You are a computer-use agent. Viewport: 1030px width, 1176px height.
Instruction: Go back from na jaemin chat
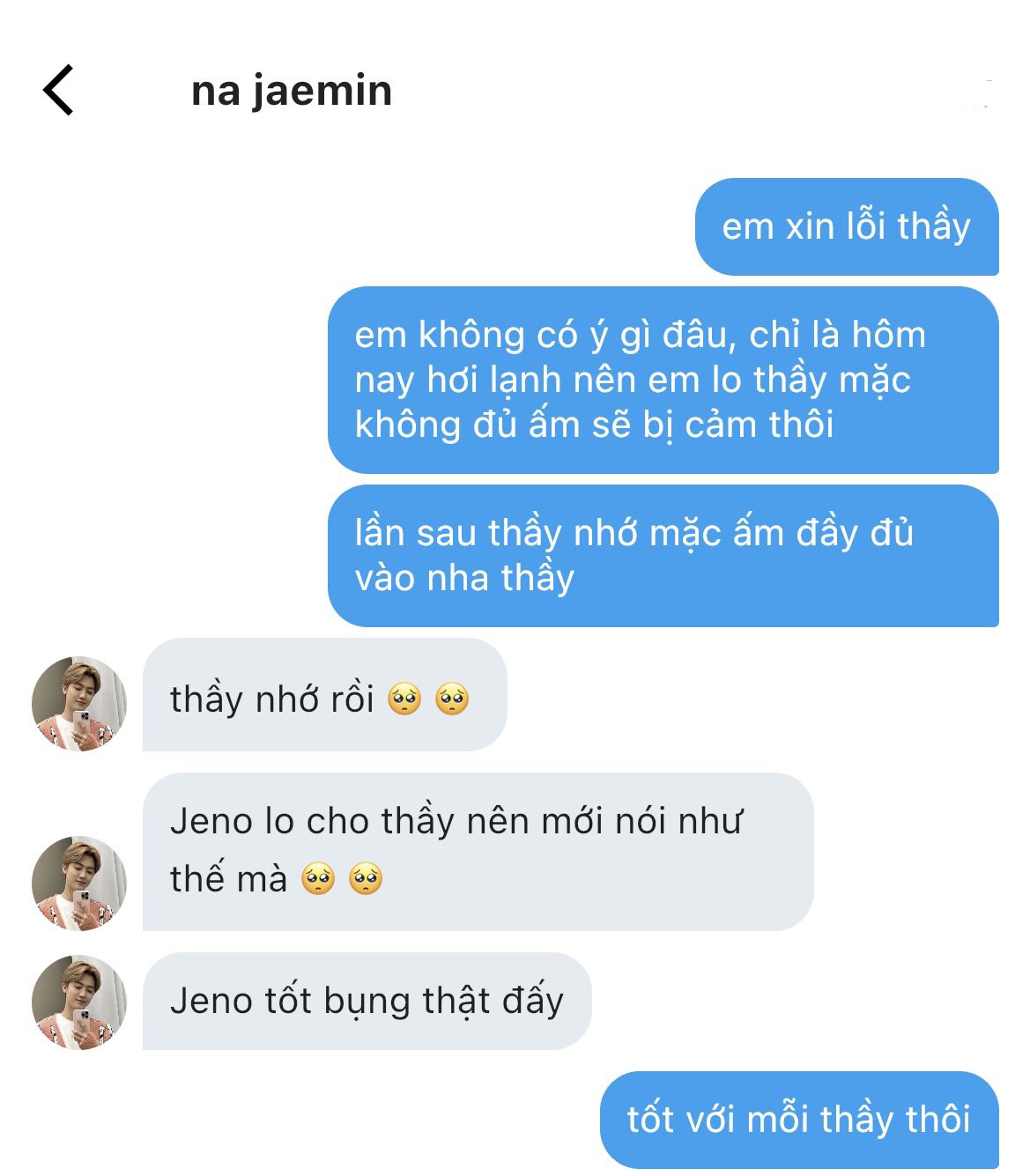58,90
